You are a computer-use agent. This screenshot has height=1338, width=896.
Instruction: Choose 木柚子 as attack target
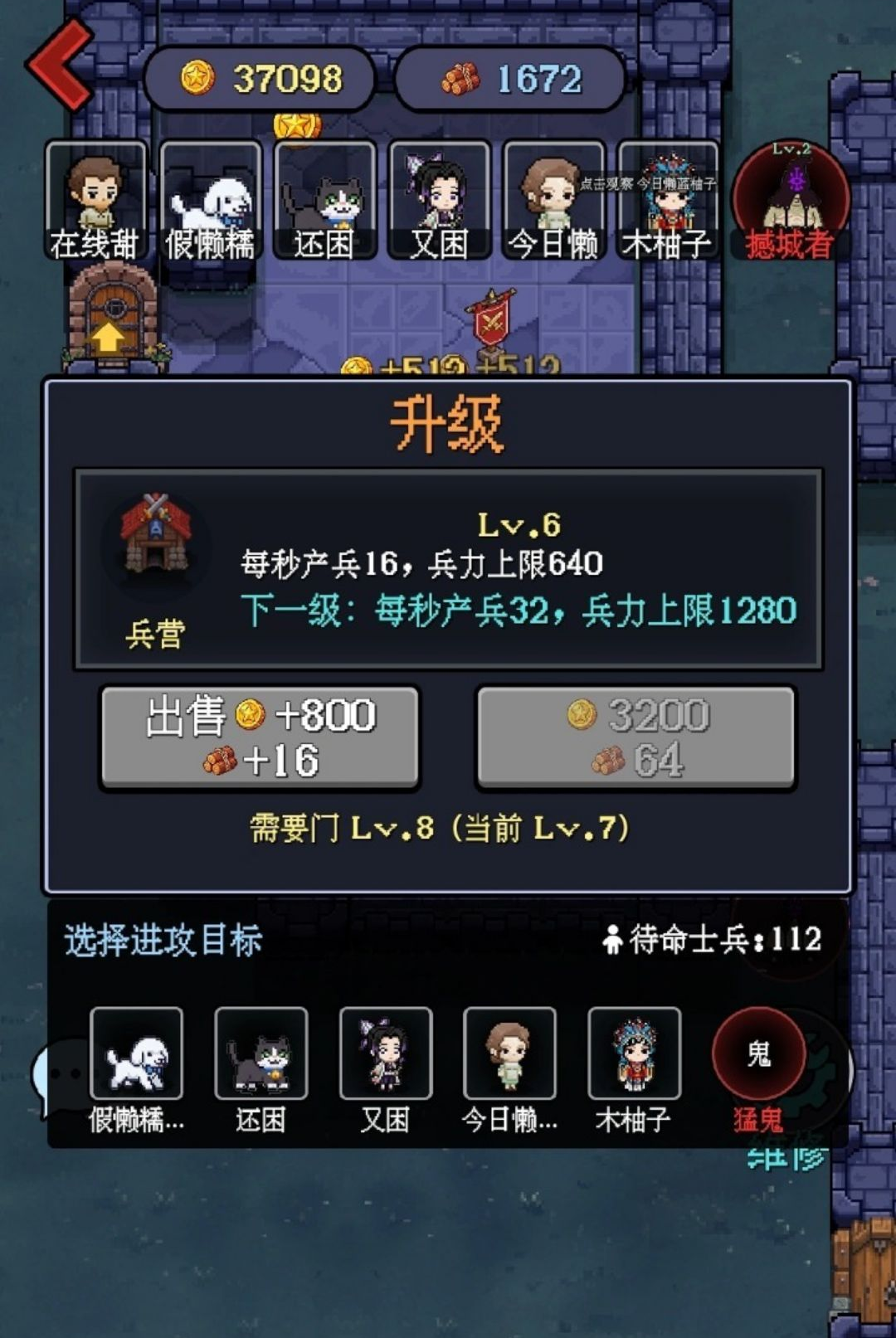pyautogui.click(x=634, y=1071)
